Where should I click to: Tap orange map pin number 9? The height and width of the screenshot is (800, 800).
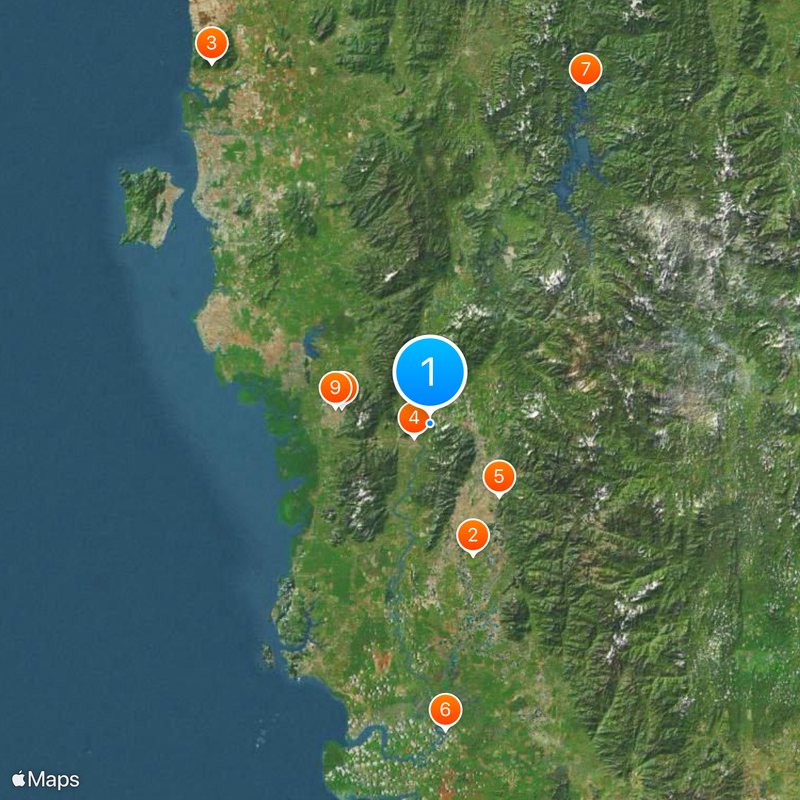334,388
